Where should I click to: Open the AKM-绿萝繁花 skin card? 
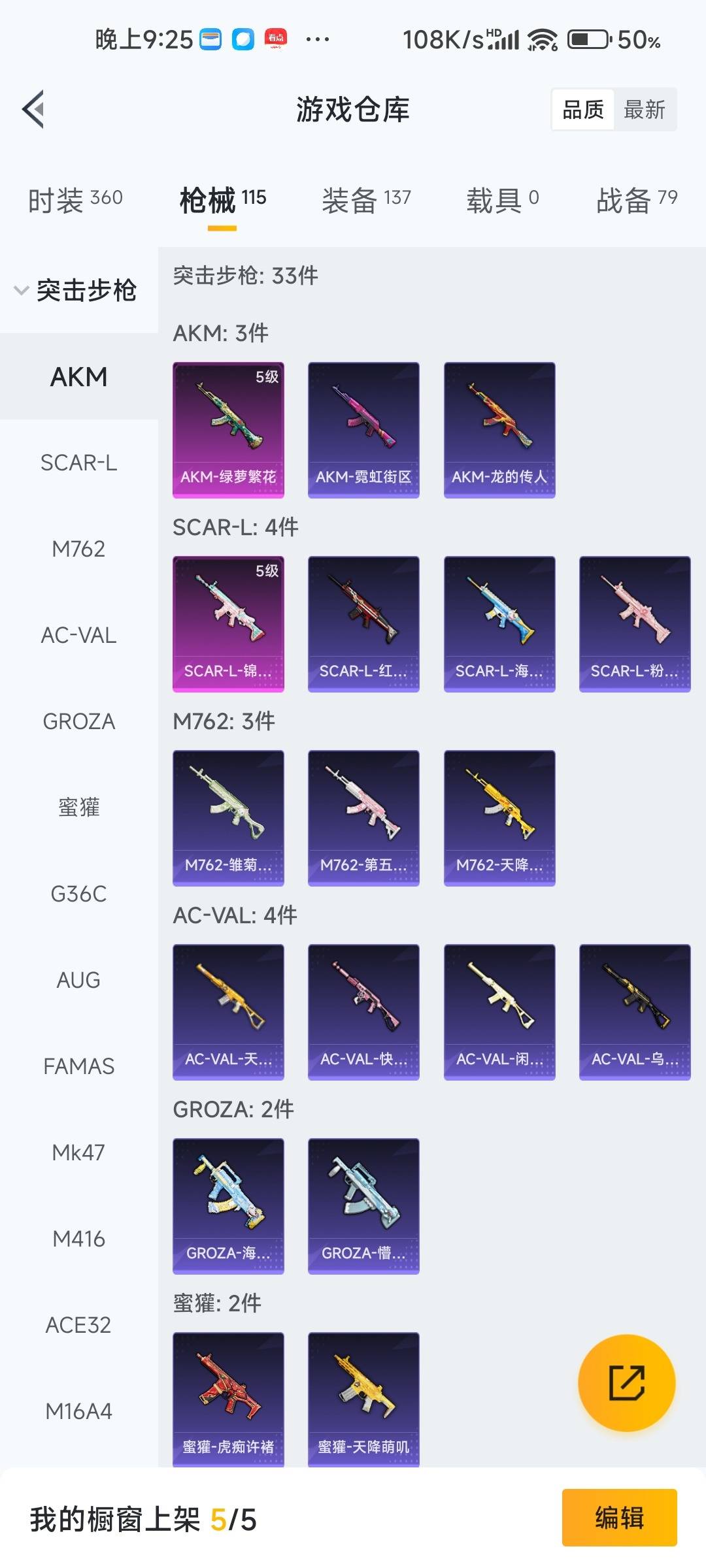228,430
